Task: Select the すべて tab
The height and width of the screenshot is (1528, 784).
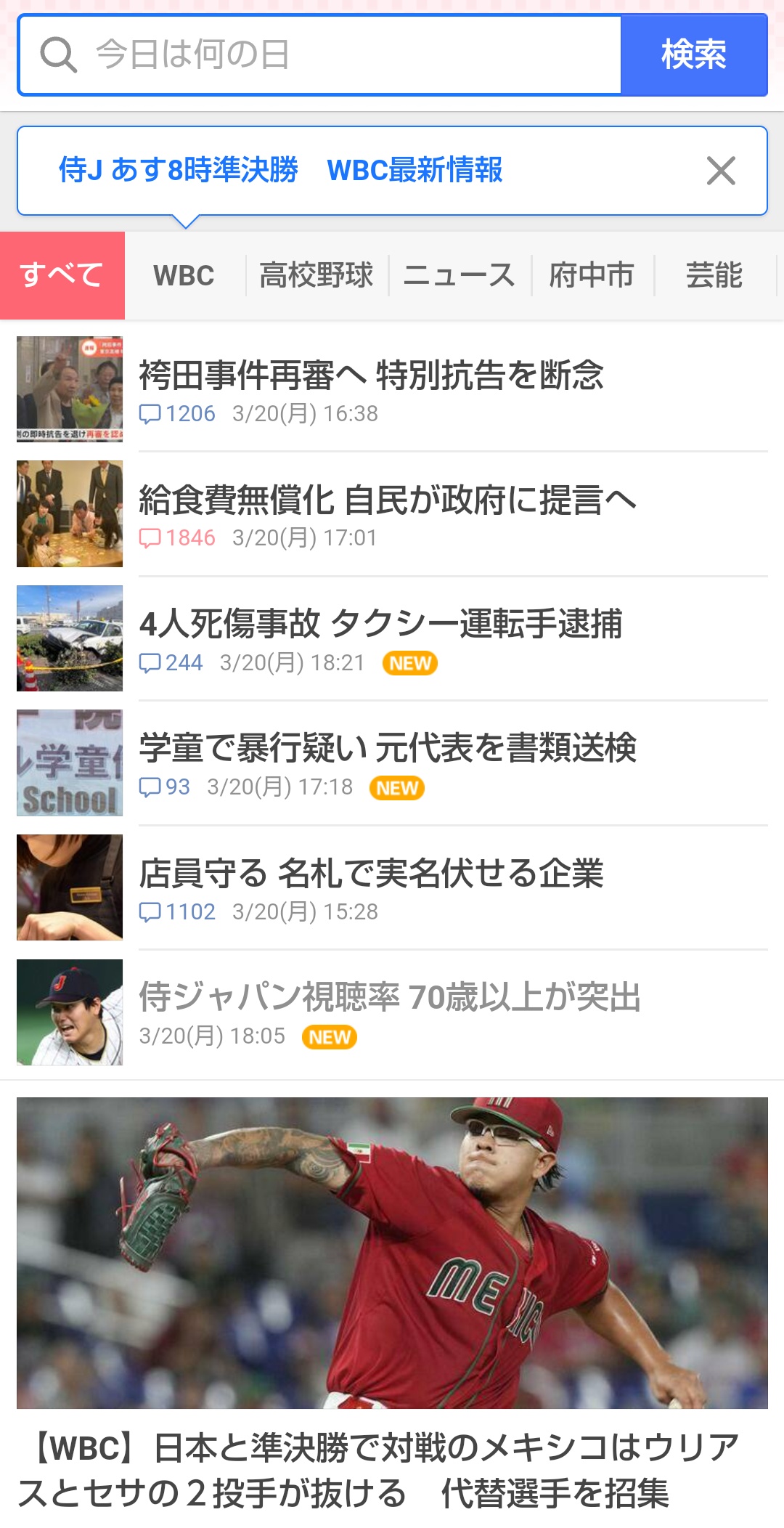Action: click(62, 275)
